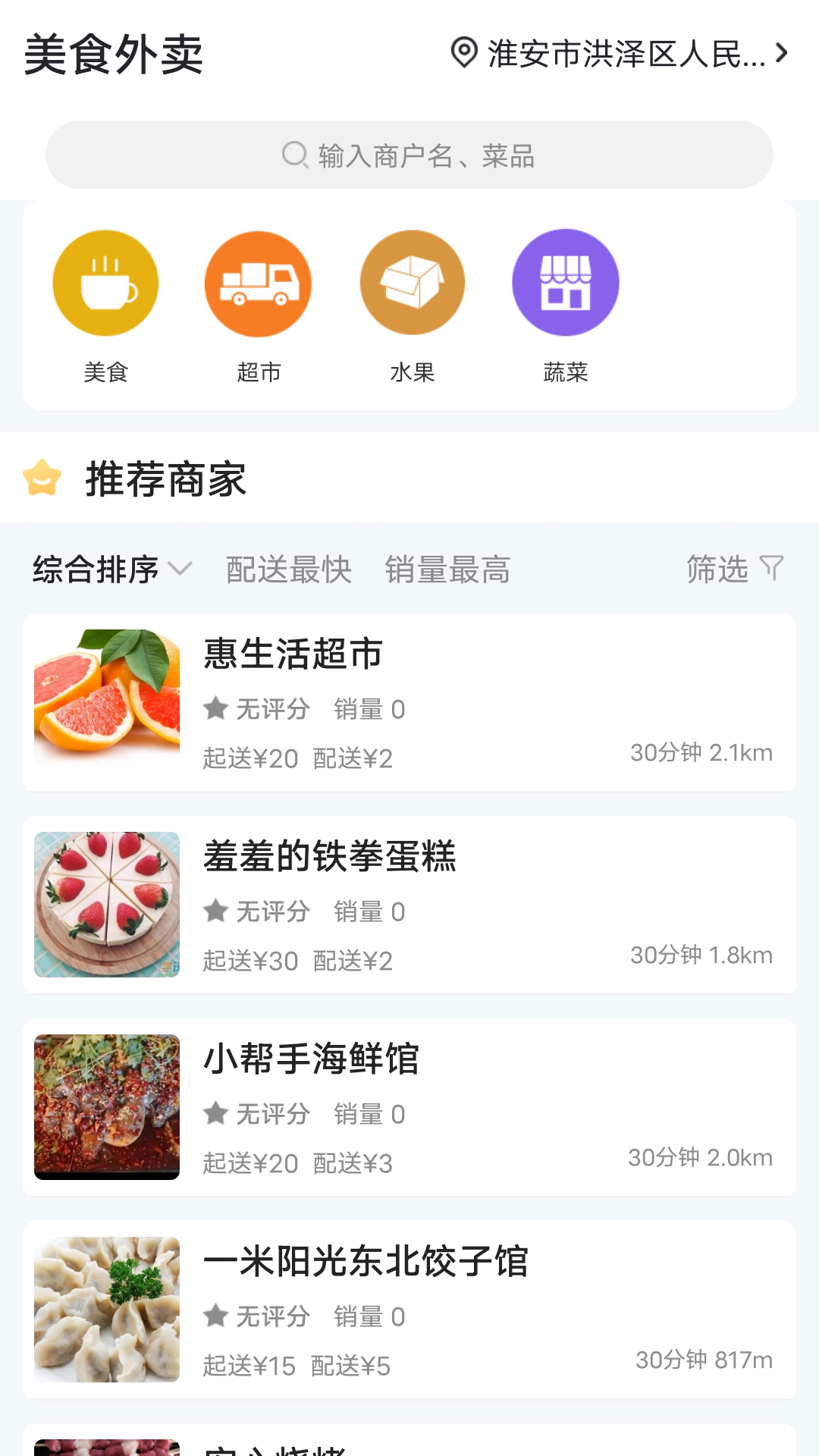Open the 美食 food category icon

pyautogui.click(x=105, y=281)
